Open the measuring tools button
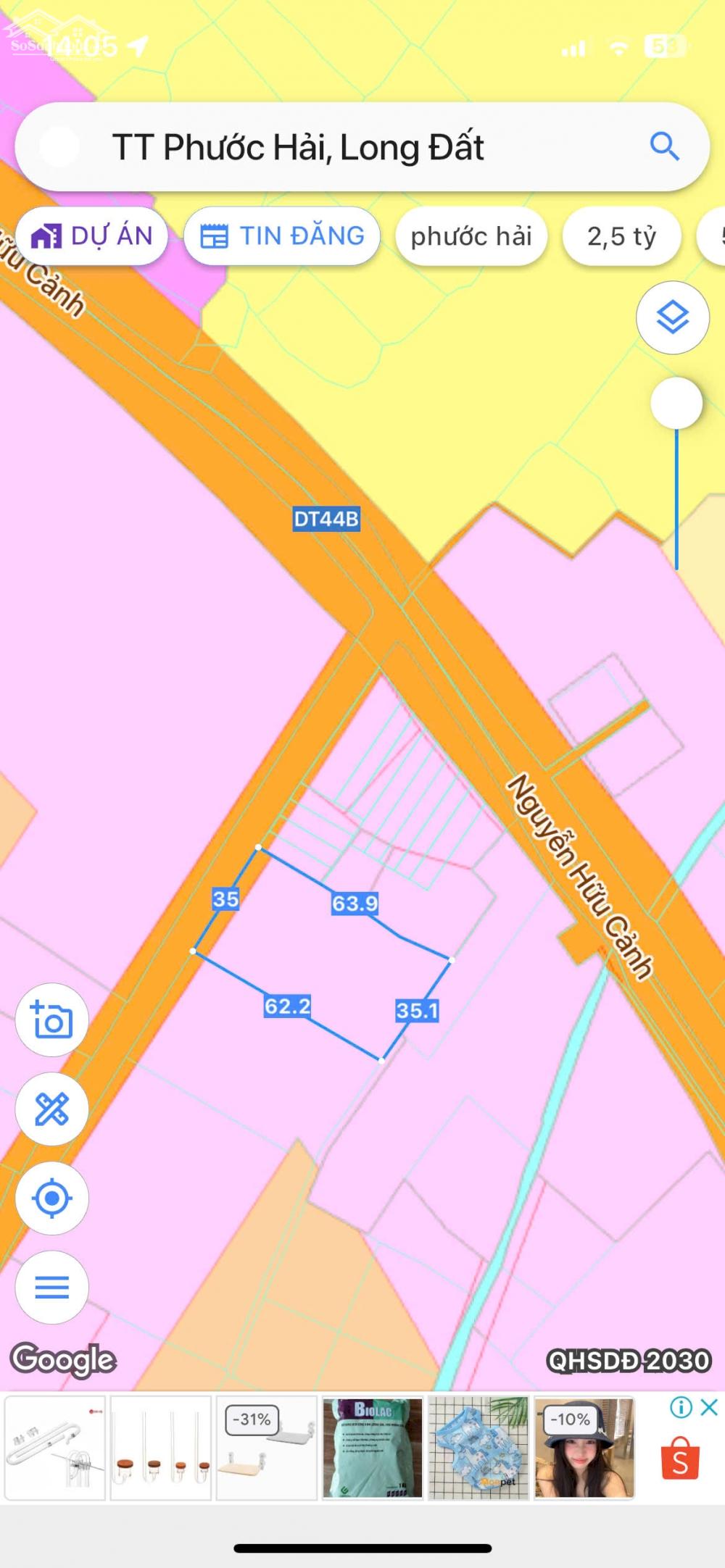The height and width of the screenshot is (1568, 725). (x=51, y=1109)
